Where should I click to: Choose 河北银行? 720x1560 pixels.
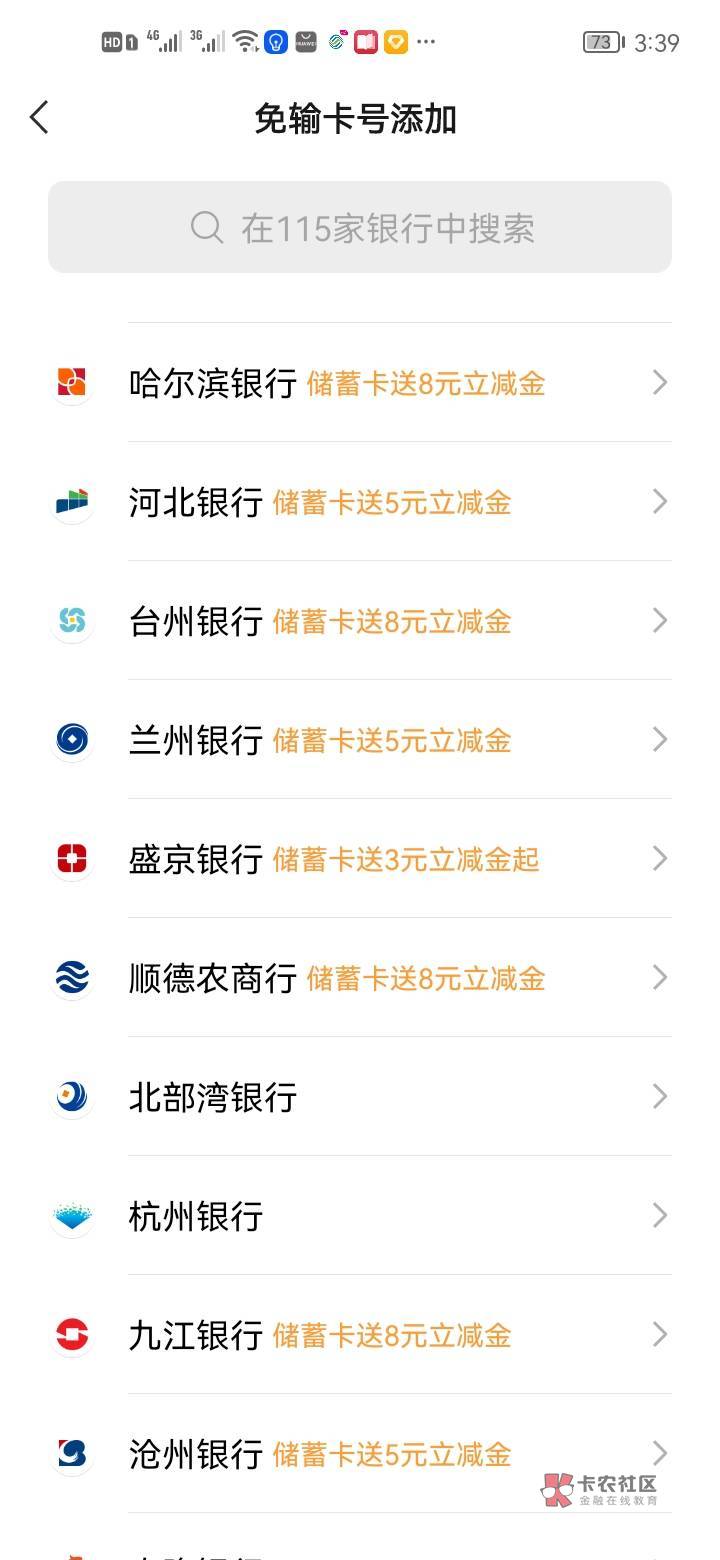360,501
